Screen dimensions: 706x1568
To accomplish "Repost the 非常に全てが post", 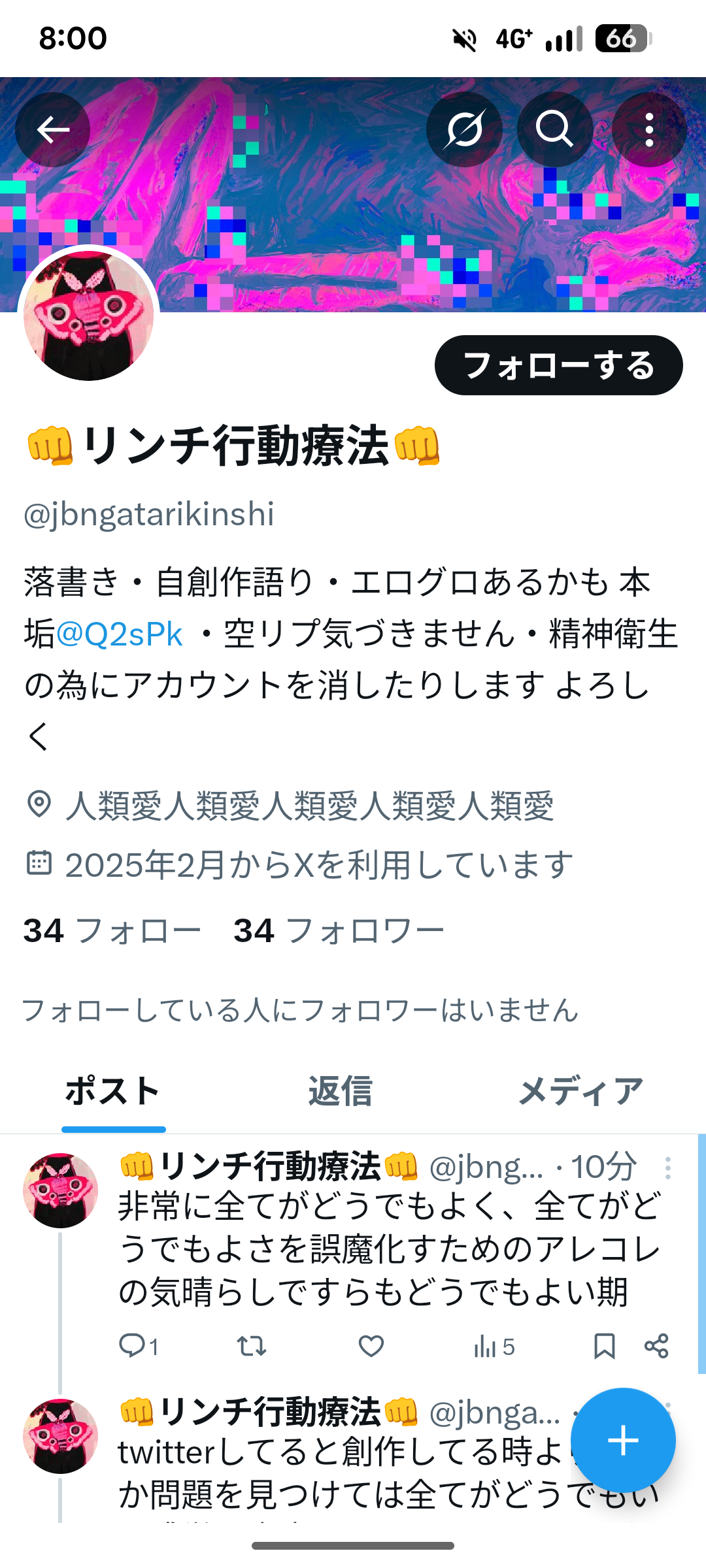I will (251, 1346).
